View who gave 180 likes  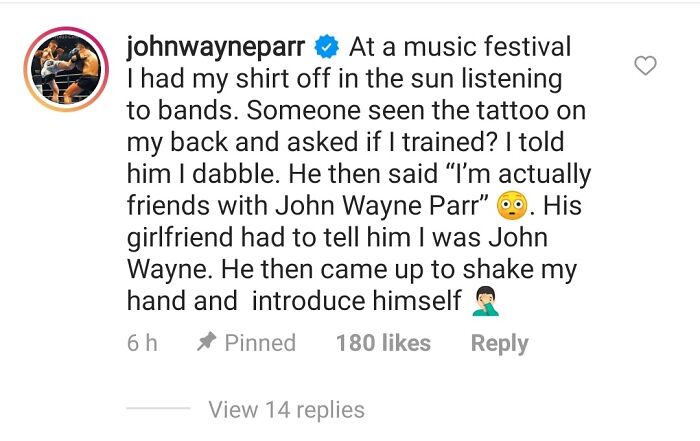pyautogui.click(x=383, y=343)
